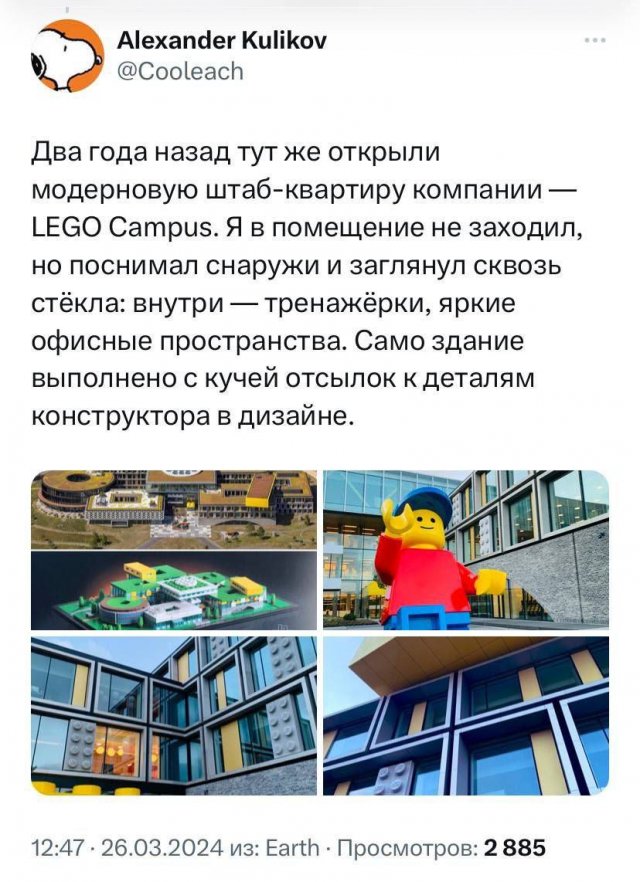Open the photo of LEGO Campus models
Viewport: 640px width, 882px height.
click(174, 549)
